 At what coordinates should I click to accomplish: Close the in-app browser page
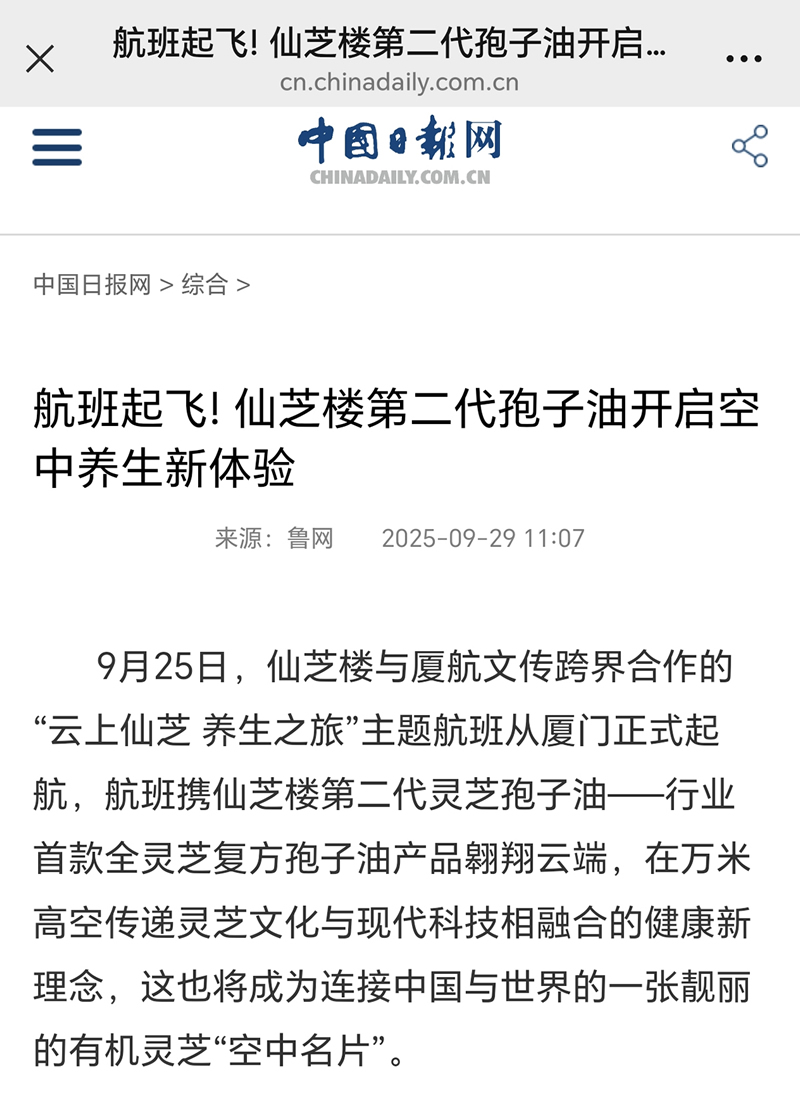tap(40, 59)
